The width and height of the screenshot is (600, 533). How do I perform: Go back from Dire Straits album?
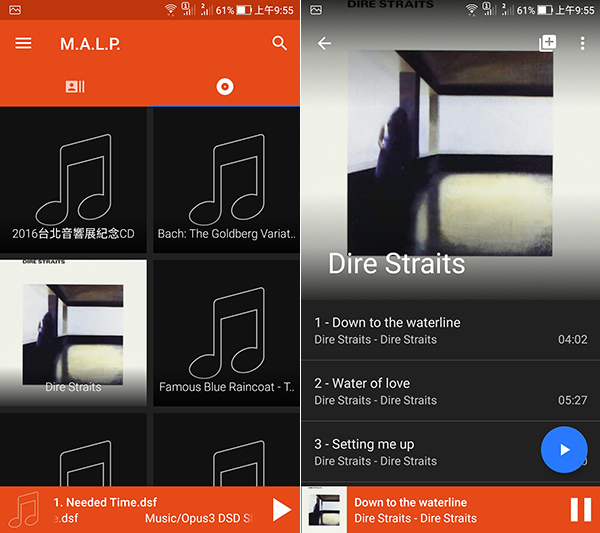(x=324, y=44)
